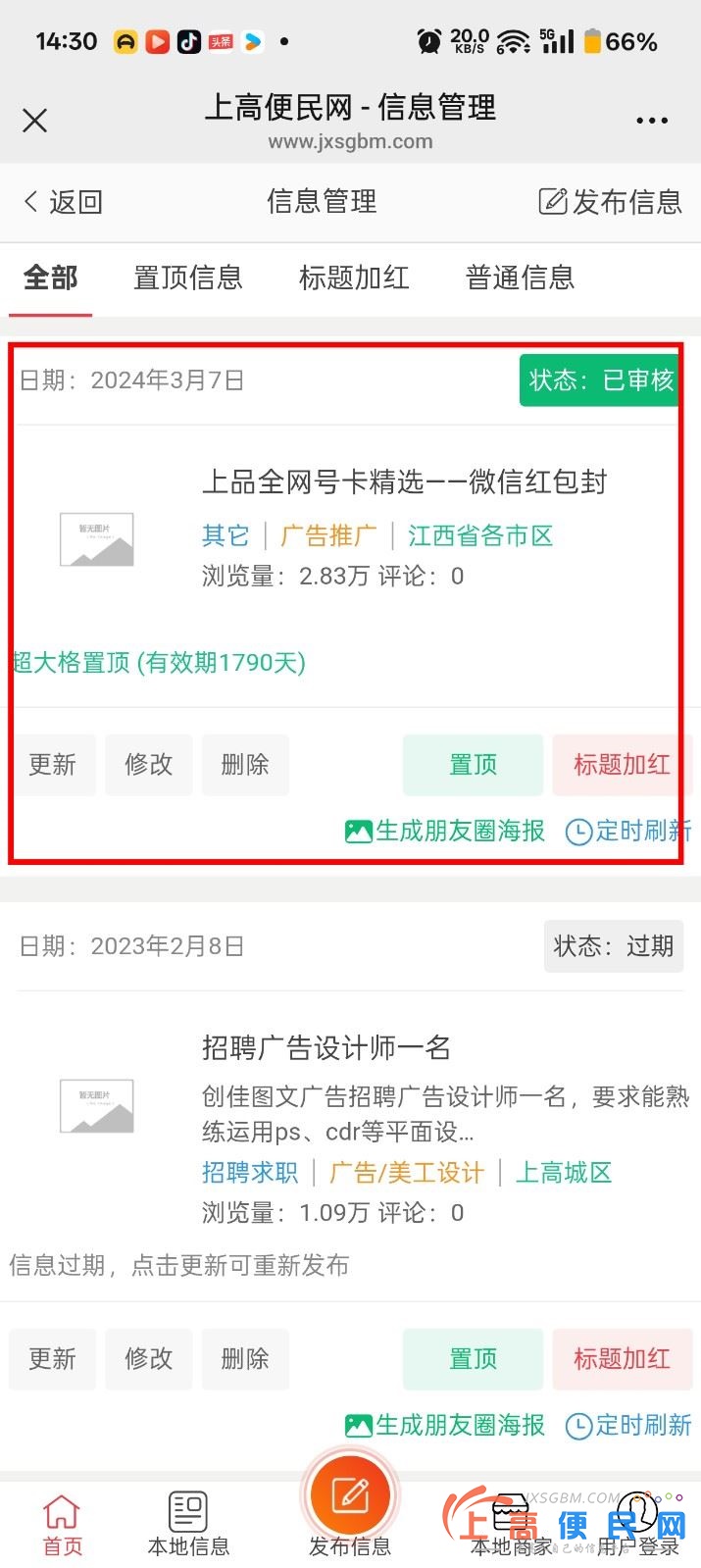Tap 生成朋友圈海报 for 上品全网号卡 listing
Image resolution: width=701 pixels, height=1568 pixels.
point(445,831)
